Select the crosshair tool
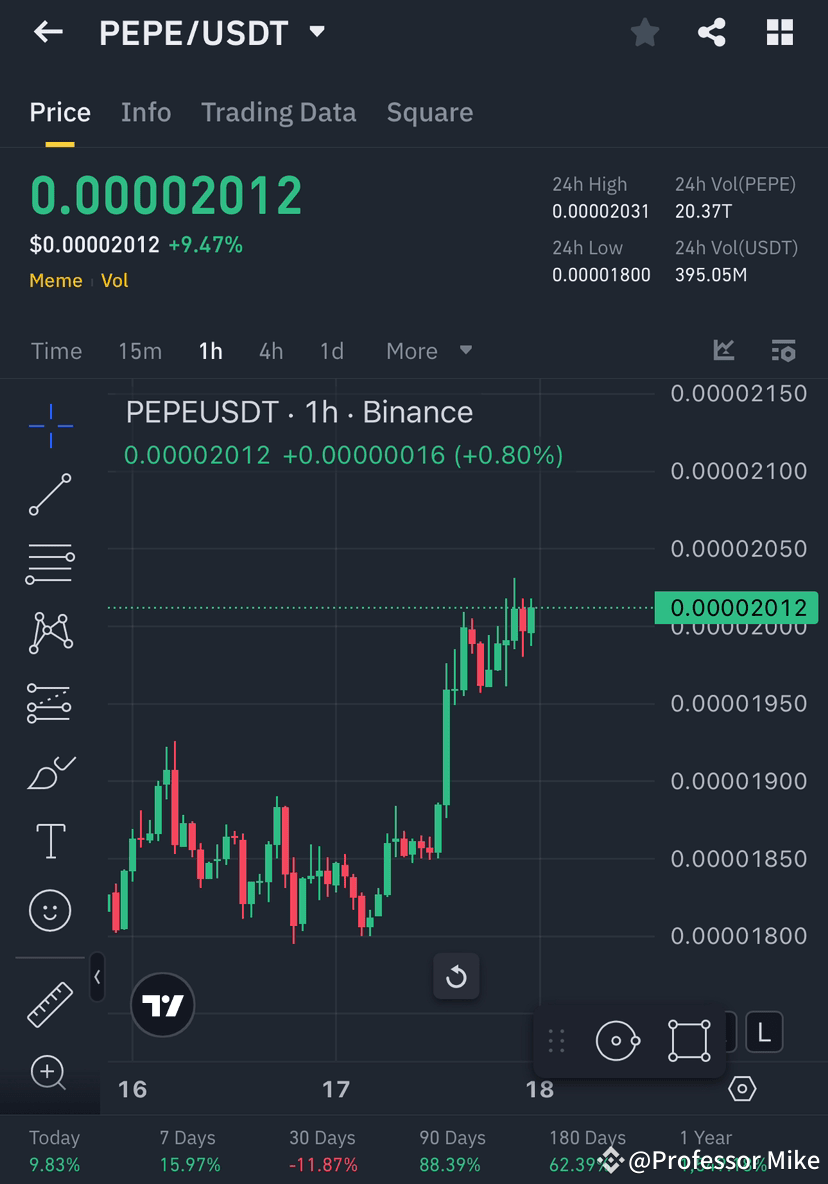This screenshot has width=828, height=1184. (49, 424)
